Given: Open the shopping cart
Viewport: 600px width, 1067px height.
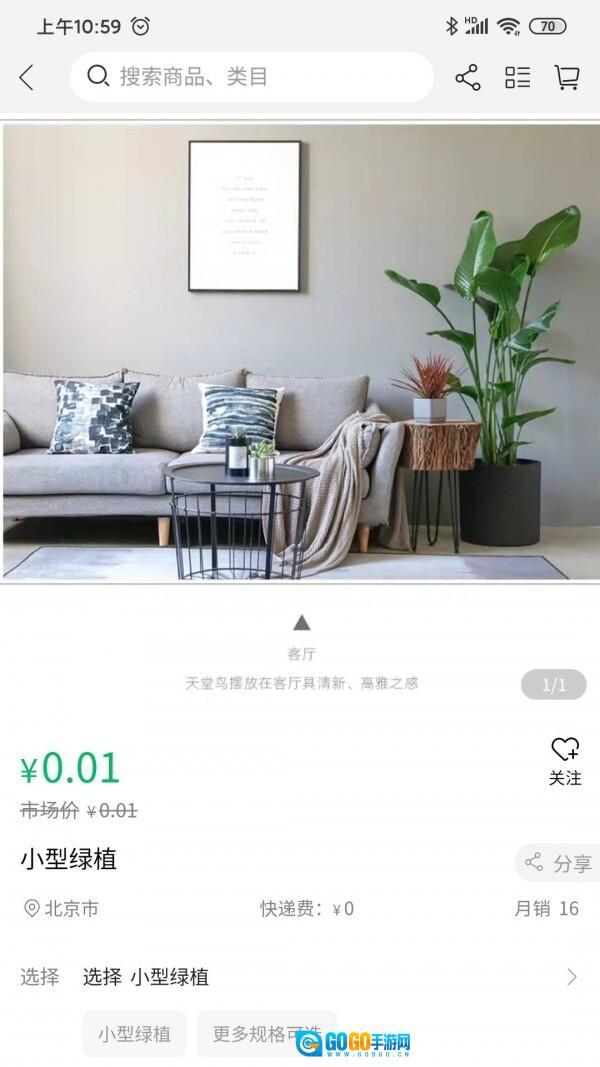Looking at the screenshot, I should click(x=567, y=77).
